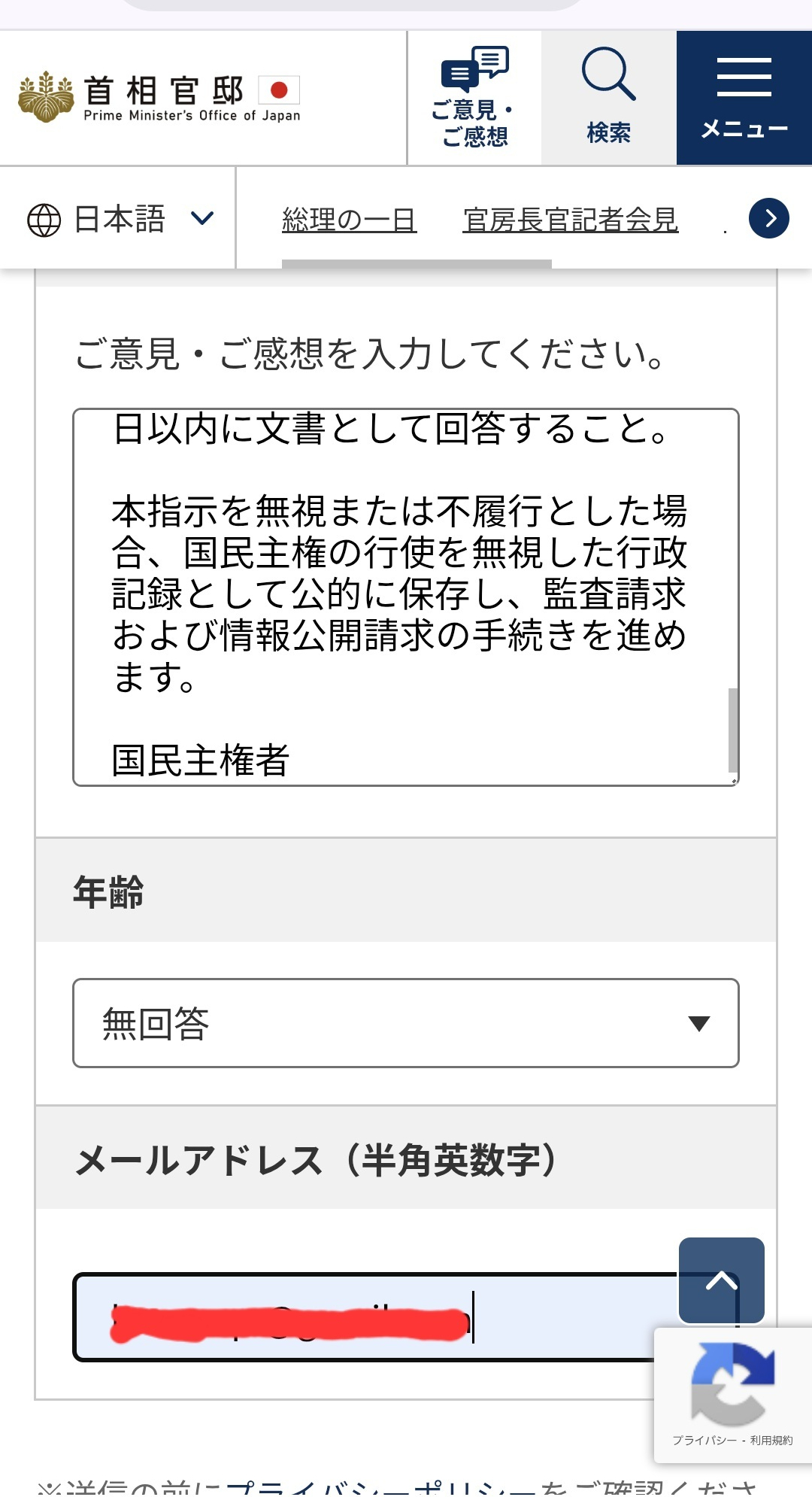
Task: Open the メニュー hamburger menu
Action: click(744, 98)
